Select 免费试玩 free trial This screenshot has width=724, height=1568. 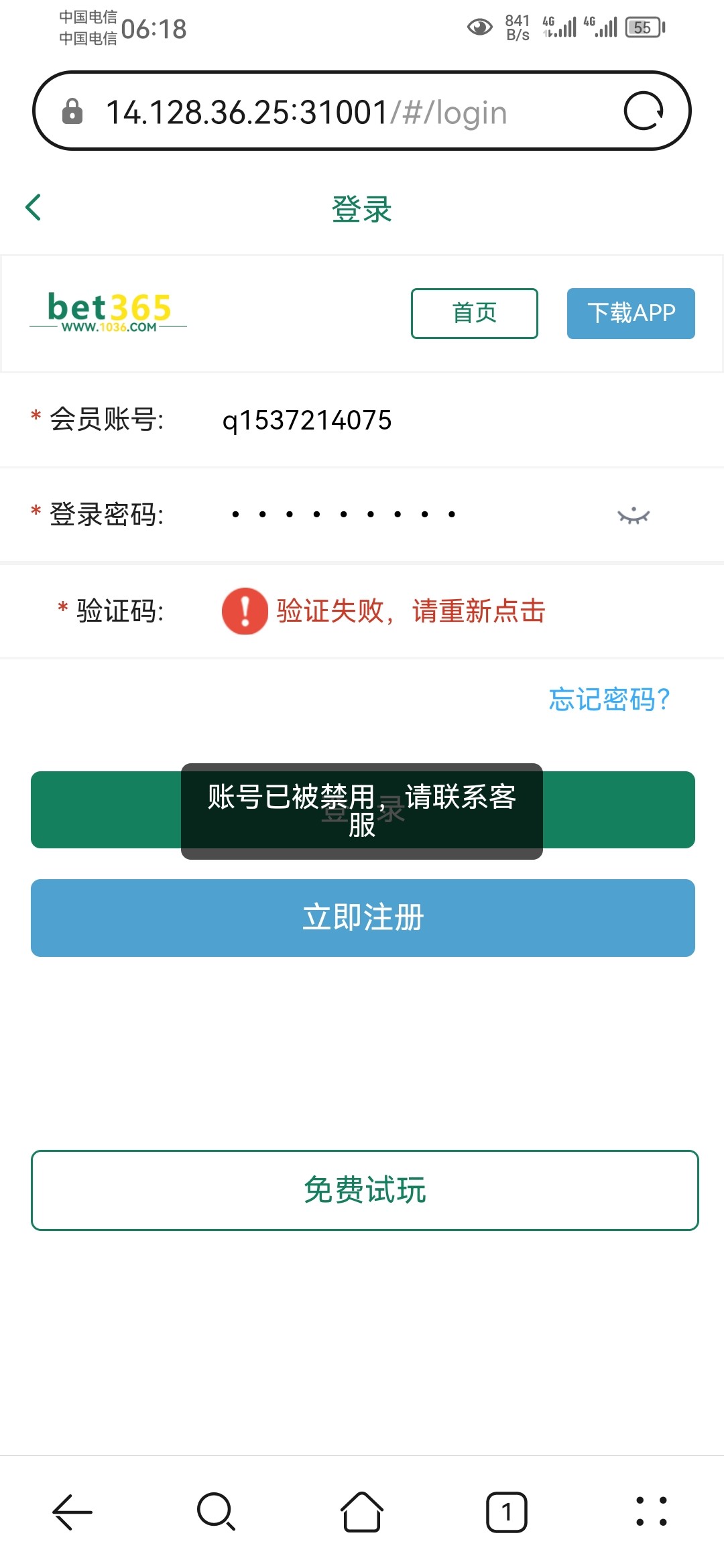pyautogui.click(x=365, y=1190)
